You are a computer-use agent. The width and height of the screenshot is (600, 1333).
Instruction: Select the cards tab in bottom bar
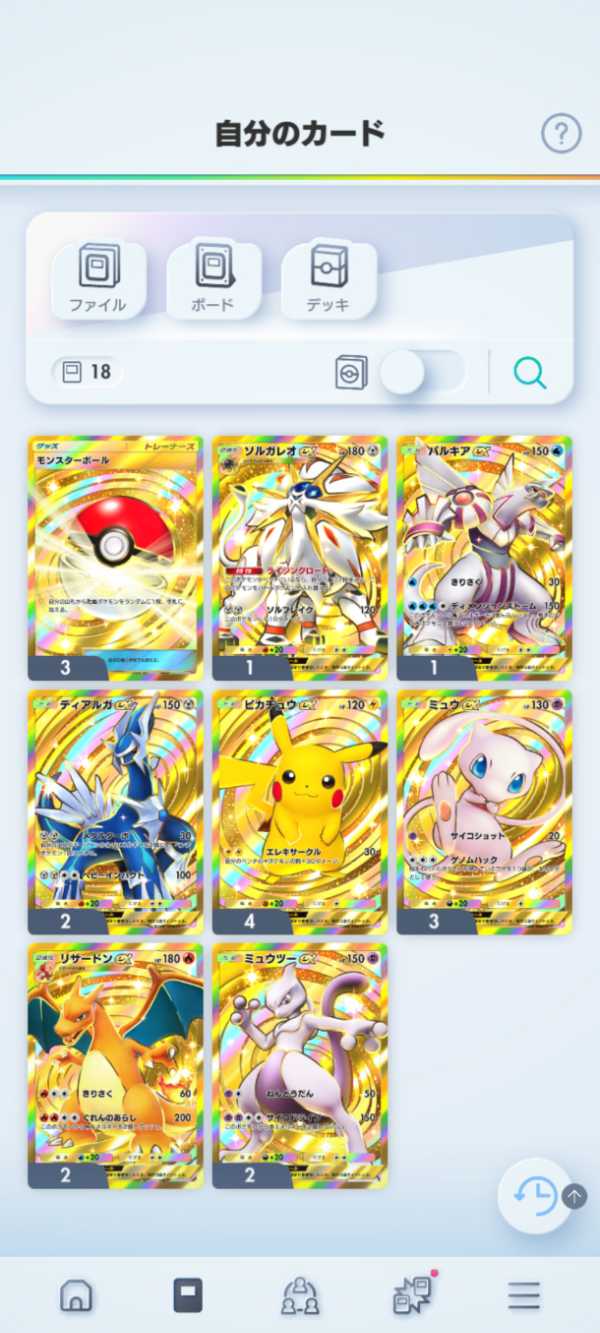(187, 1296)
